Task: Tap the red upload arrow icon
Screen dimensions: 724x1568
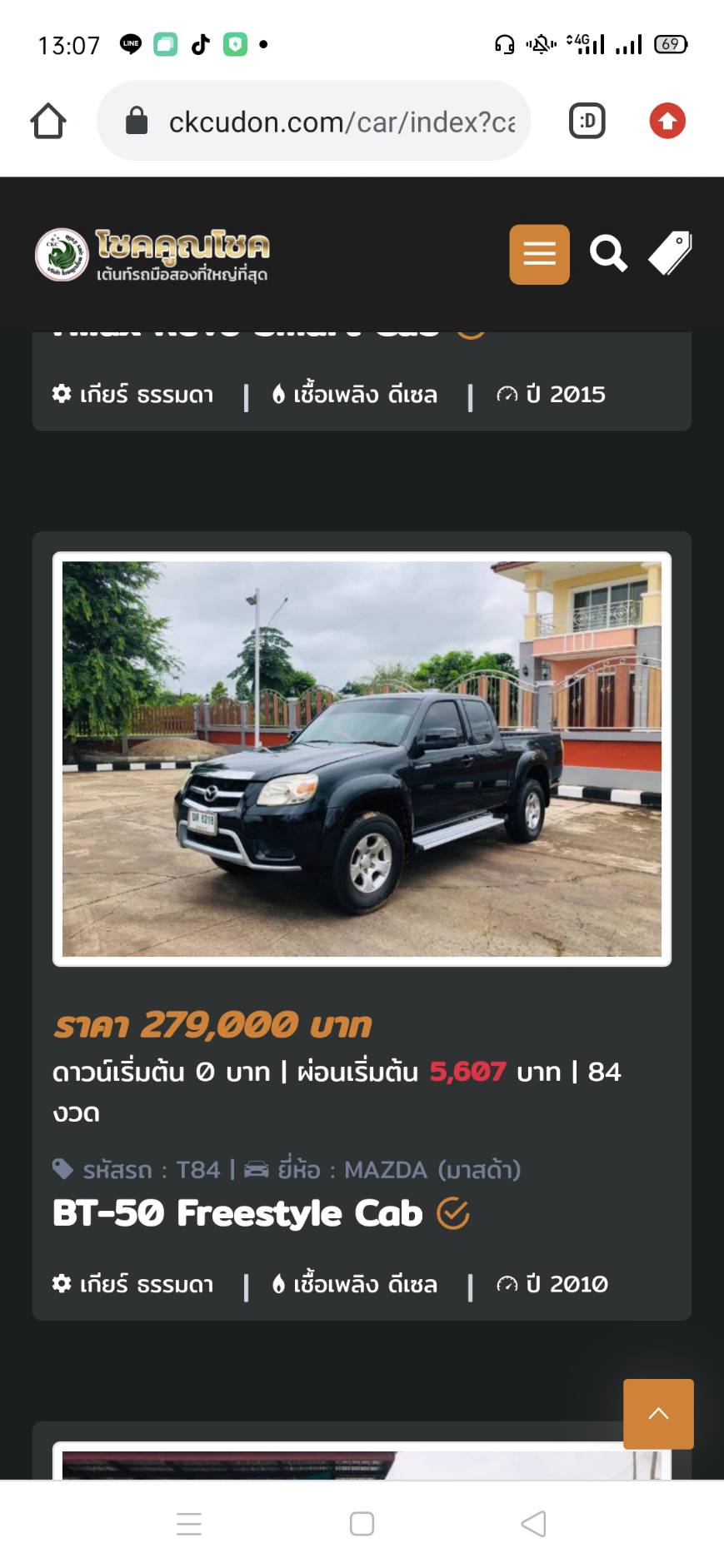Action: click(x=667, y=122)
